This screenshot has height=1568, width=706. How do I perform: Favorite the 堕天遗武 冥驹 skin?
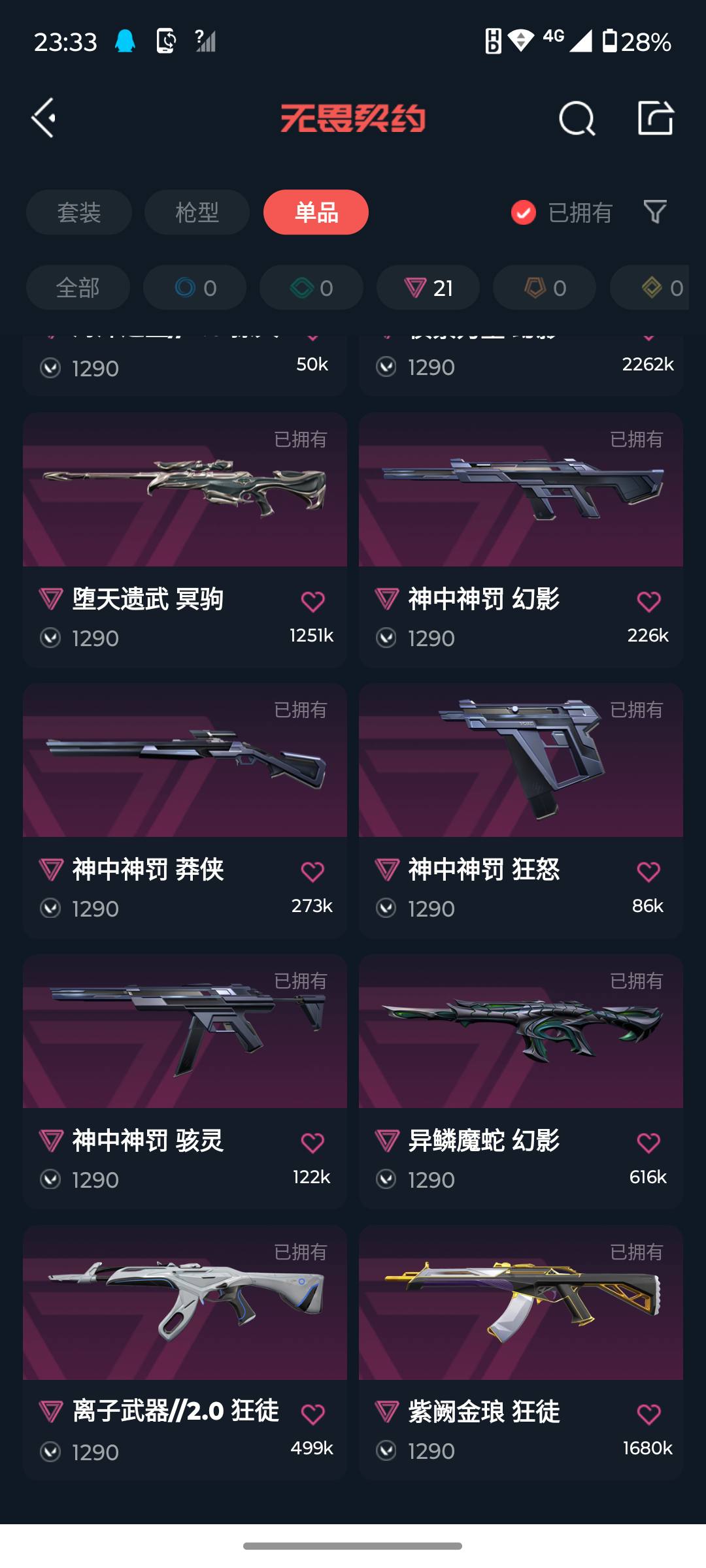314,602
